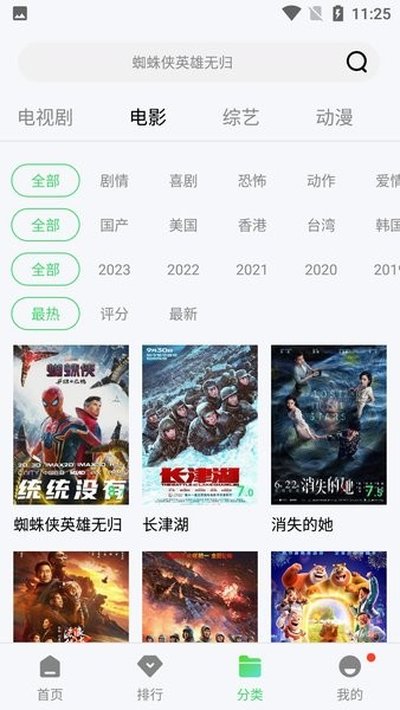Go to the 排行 tab
Image resolution: width=400 pixels, height=710 pixels.
[150, 678]
